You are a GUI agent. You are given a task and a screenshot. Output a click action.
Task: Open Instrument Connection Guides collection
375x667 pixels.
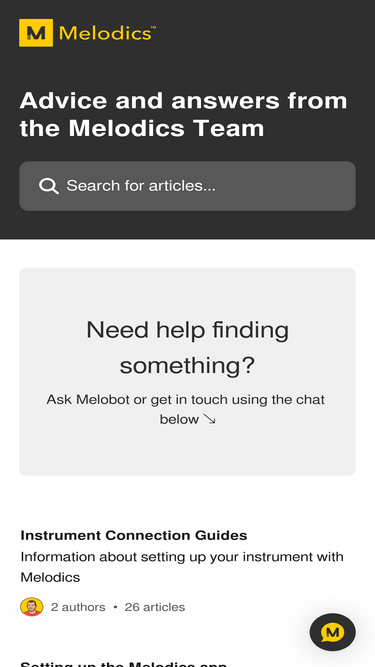(134, 535)
